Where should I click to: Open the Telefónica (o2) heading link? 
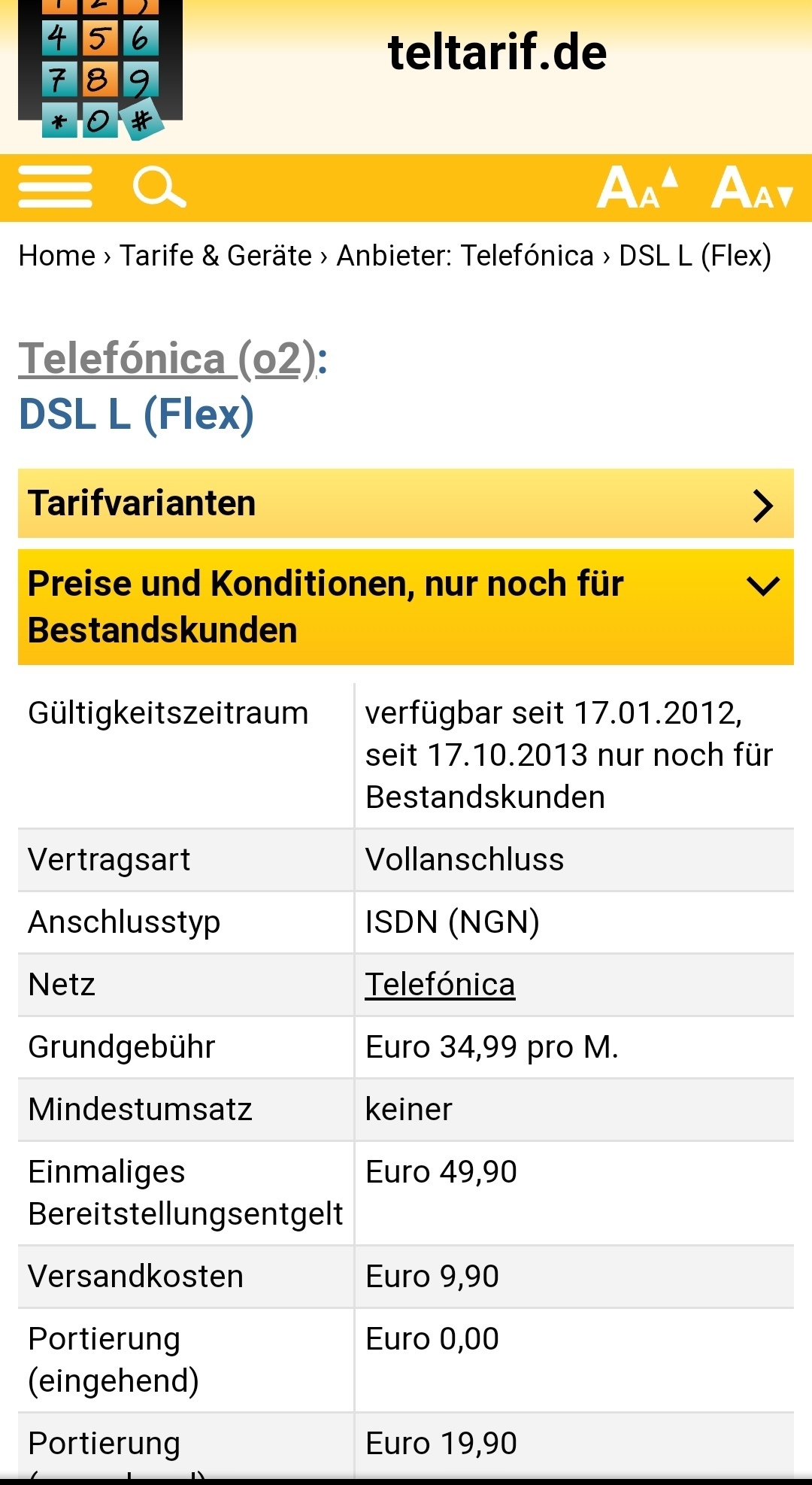(167, 358)
